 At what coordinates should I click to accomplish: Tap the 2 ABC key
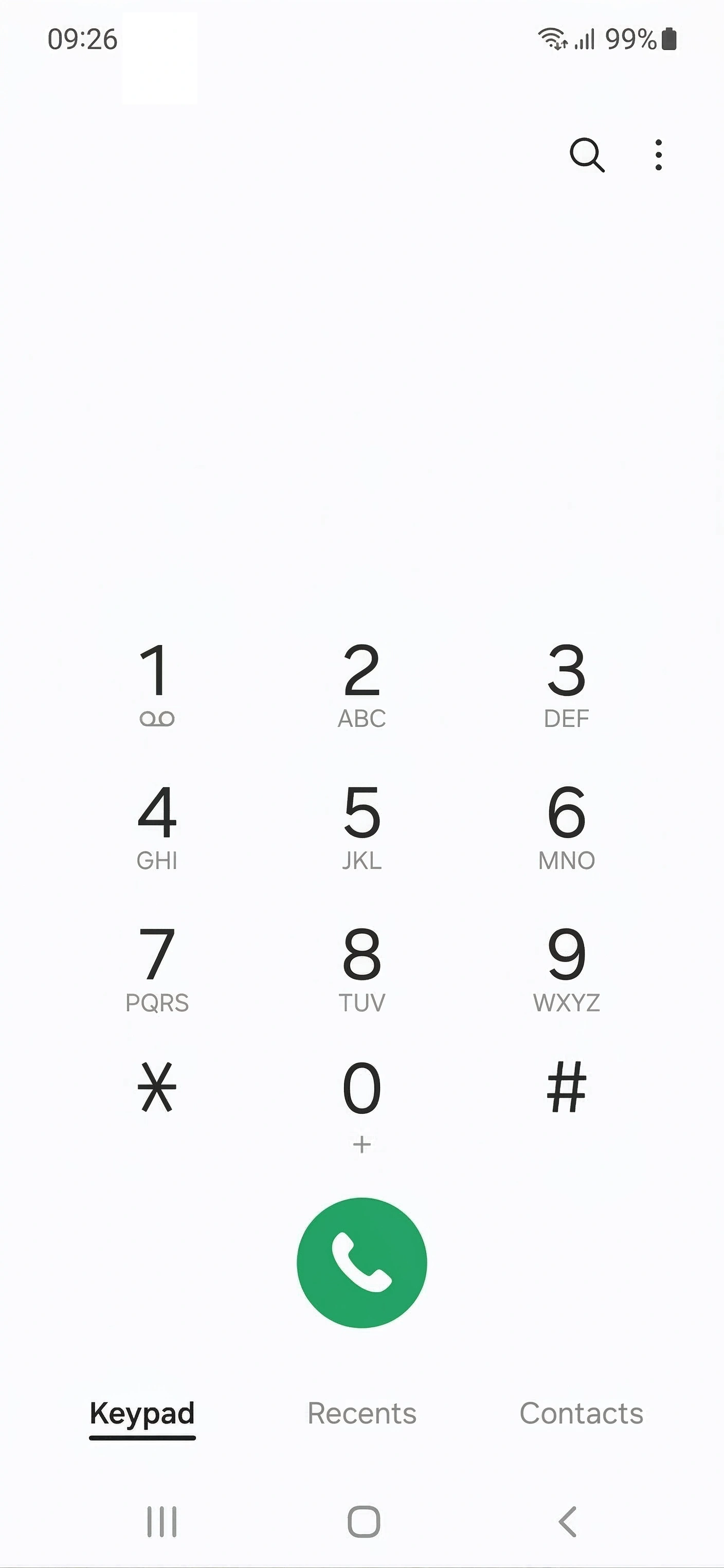pos(362,685)
